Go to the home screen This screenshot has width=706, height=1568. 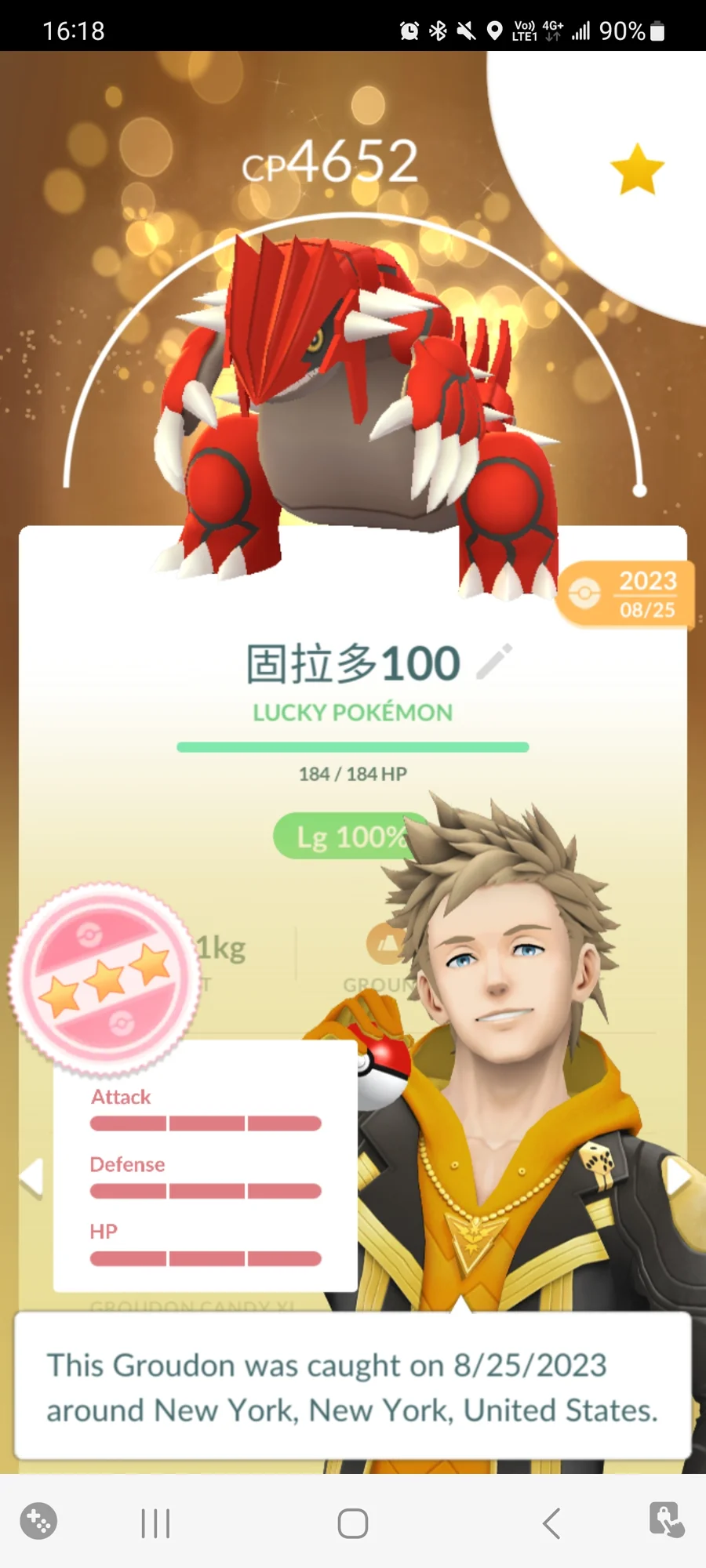352,1523
